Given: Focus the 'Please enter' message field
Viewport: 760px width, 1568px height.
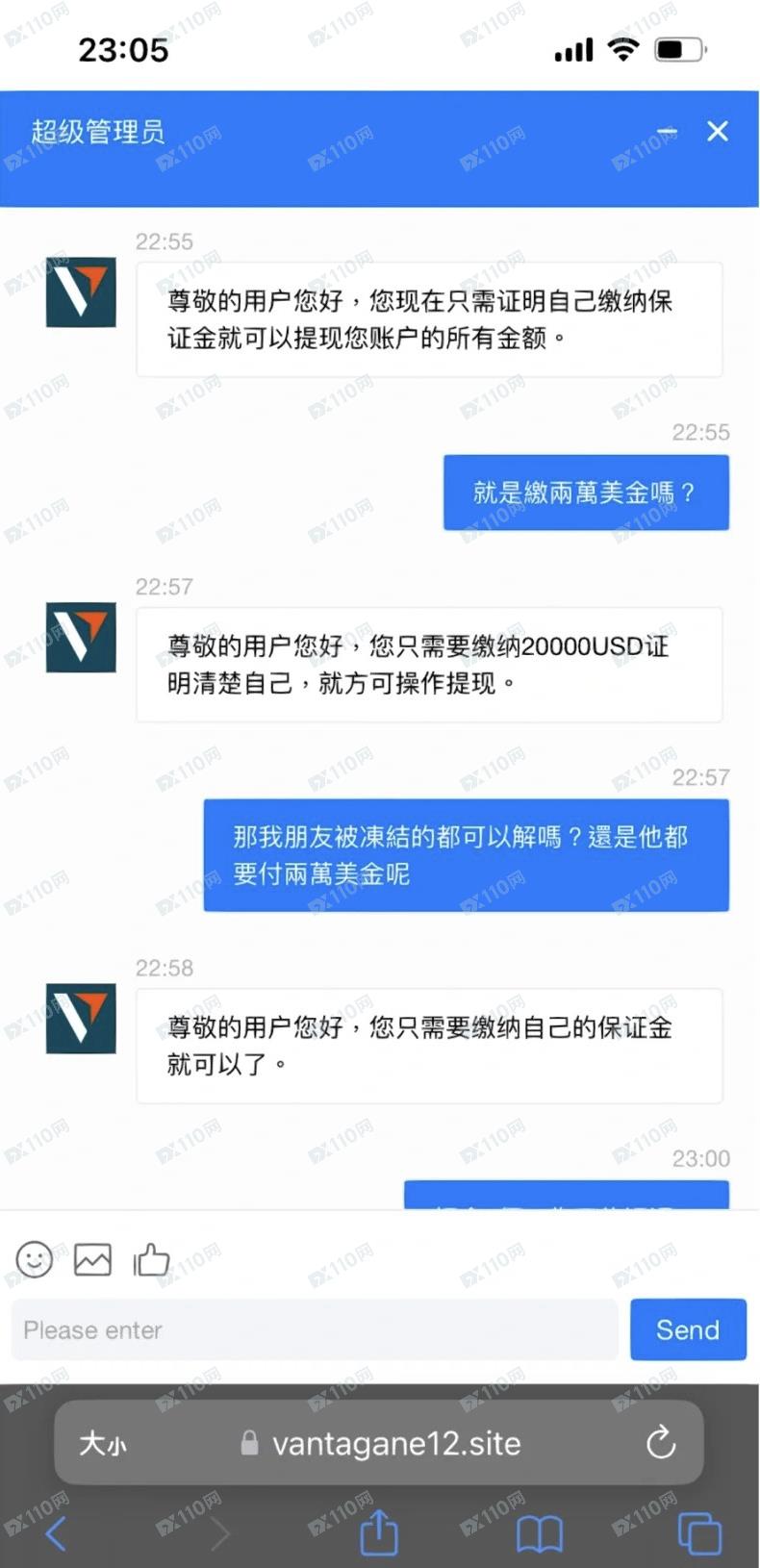Looking at the screenshot, I should (315, 1330).
